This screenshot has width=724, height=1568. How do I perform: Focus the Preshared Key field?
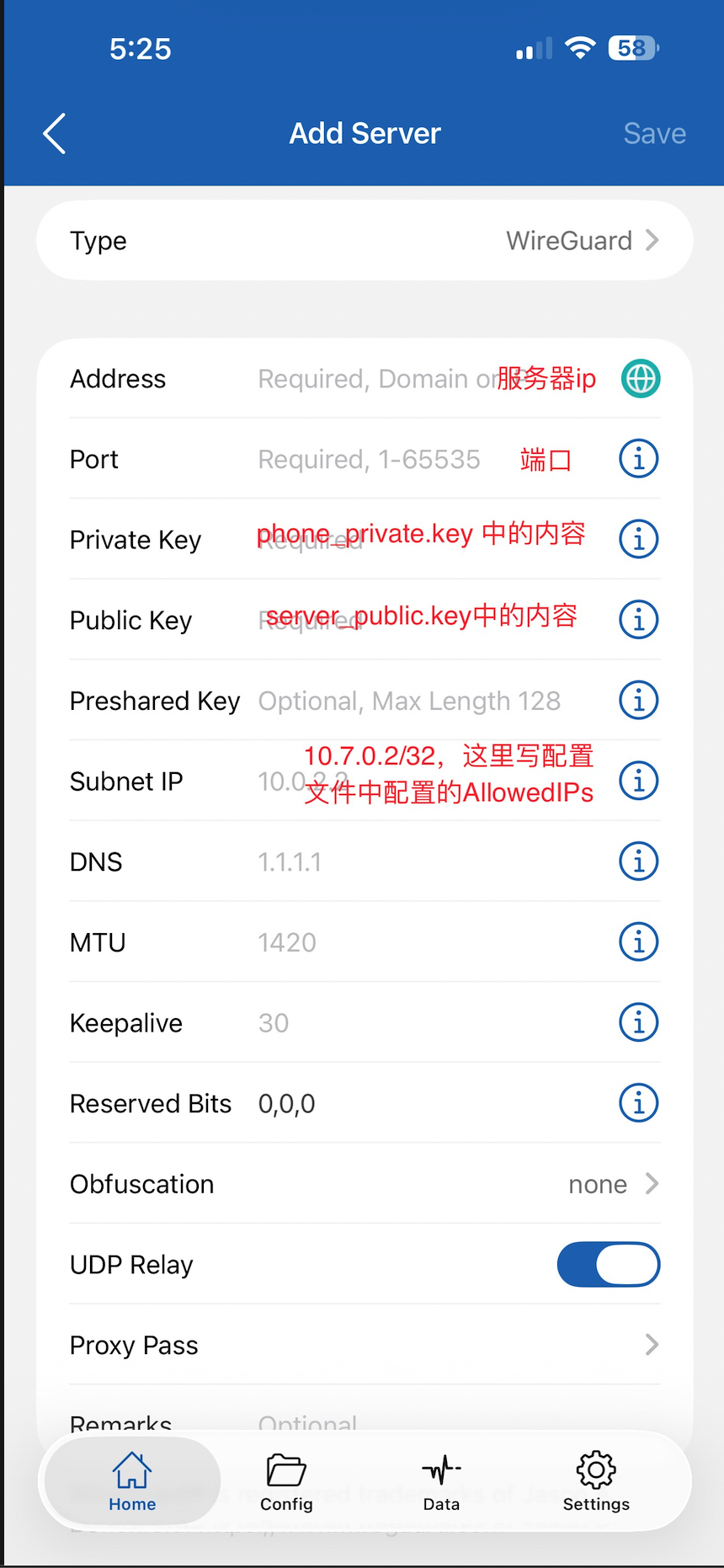[x=421, y=701]
